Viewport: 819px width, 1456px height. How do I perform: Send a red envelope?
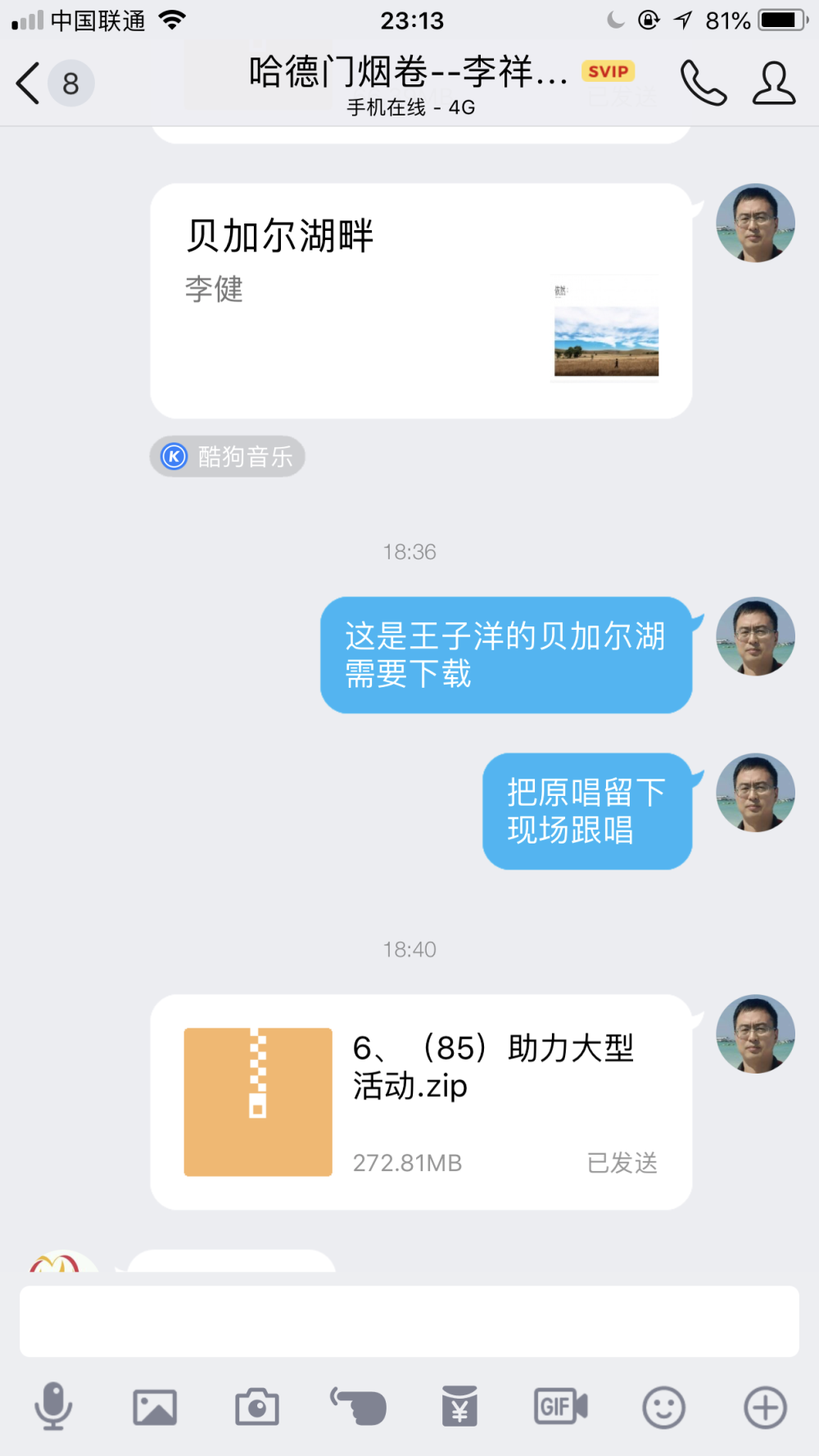(x=460, y=1407)
